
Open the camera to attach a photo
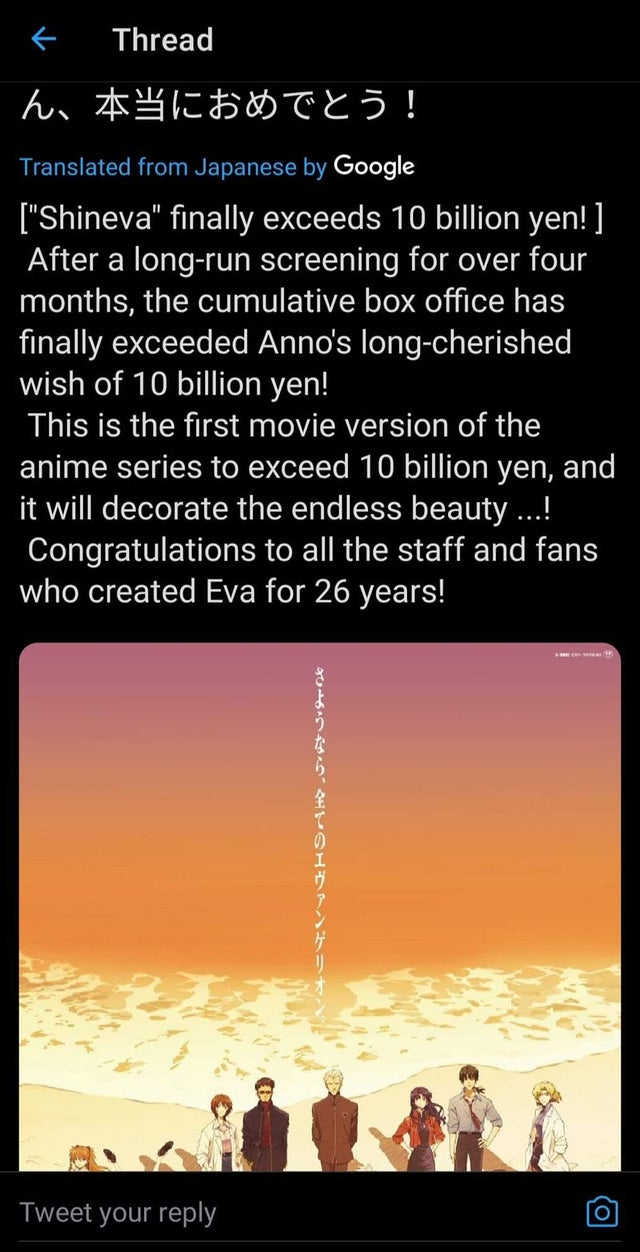[601, 1213]
